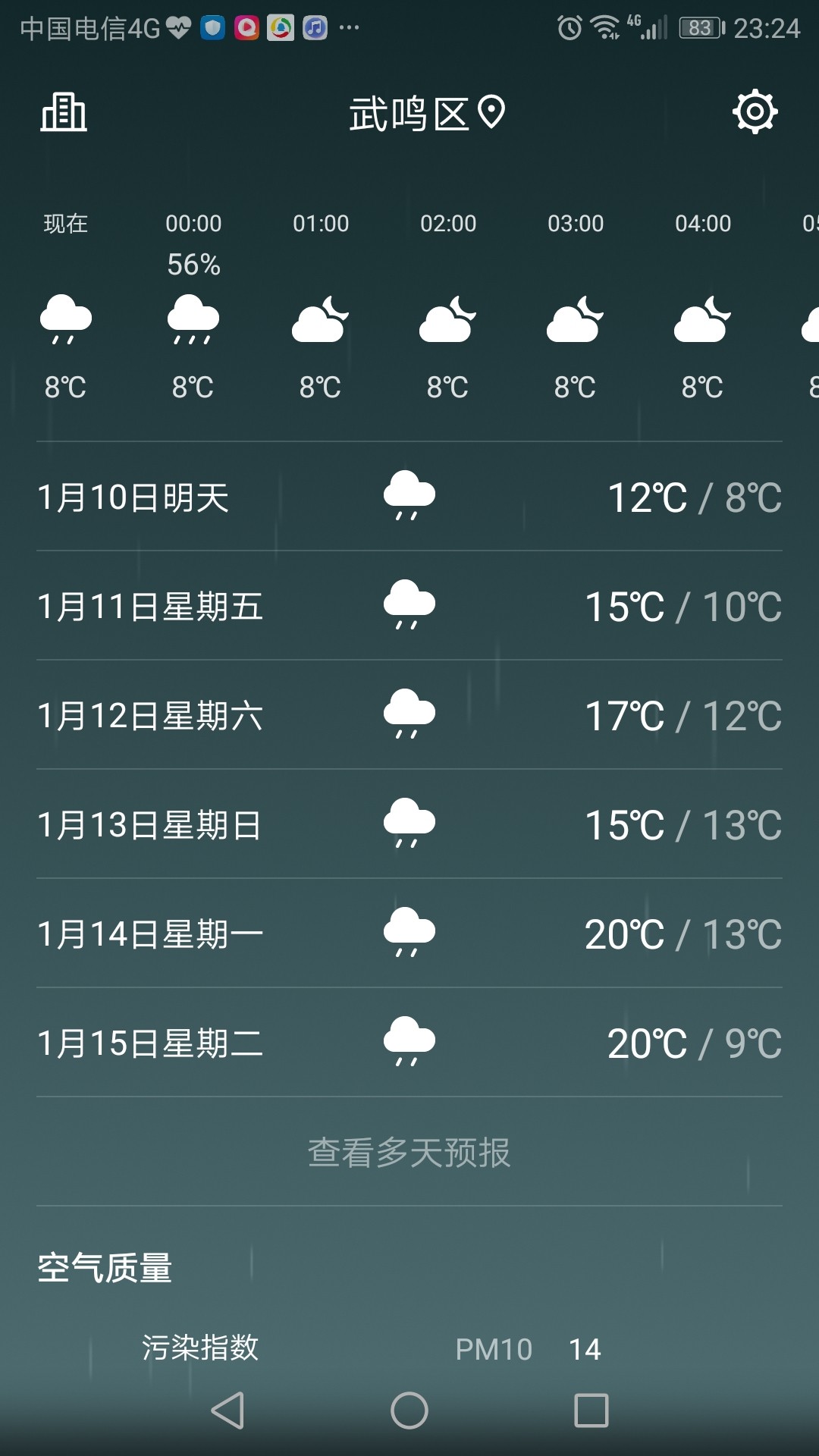819x1456 pixels.
Task: Open the 1月15日星期二 forecast row
Action: coord(409,1043)
